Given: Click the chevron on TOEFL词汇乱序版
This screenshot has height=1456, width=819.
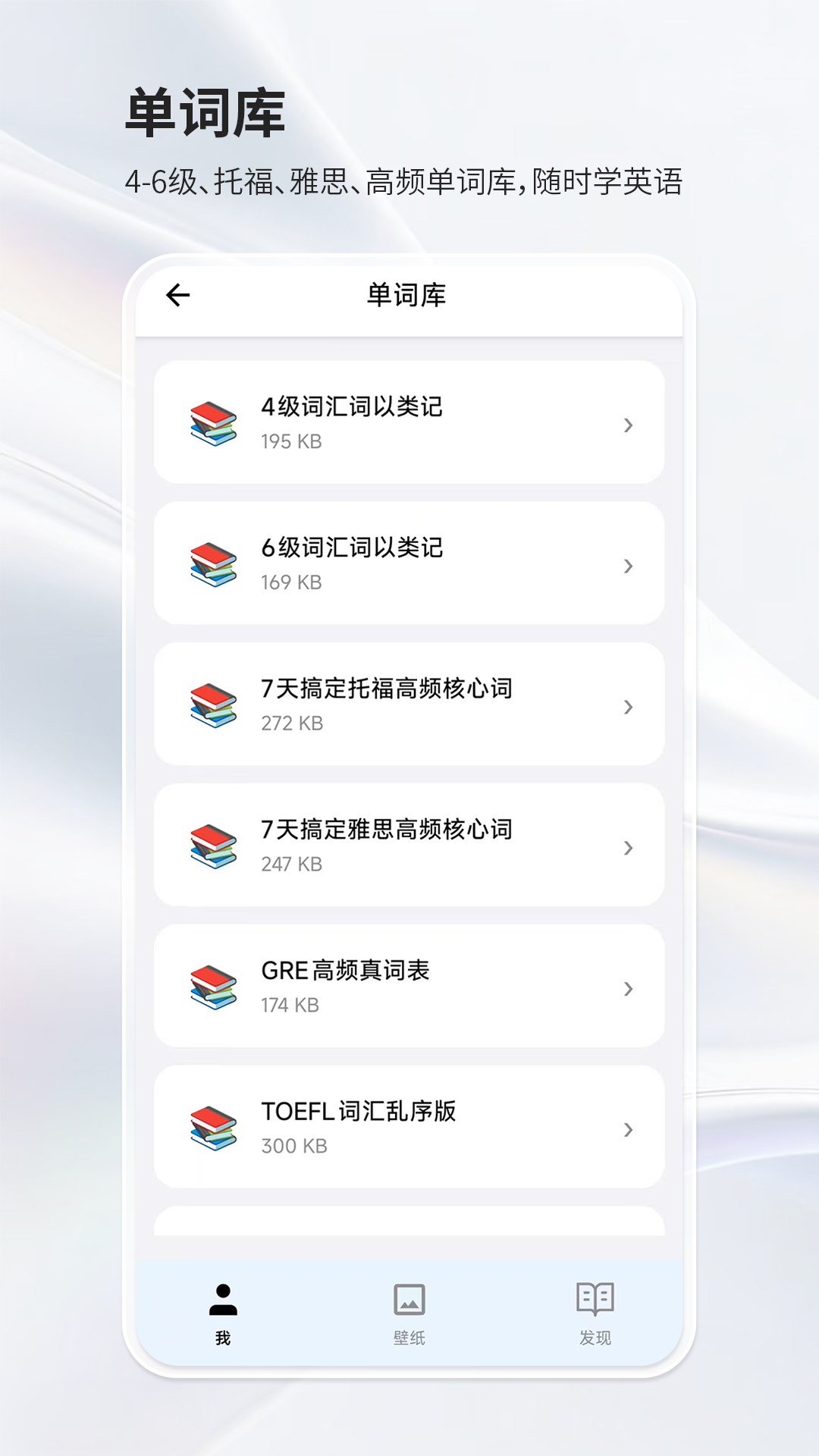Looking at the screenshot, I should point(628,1130).
